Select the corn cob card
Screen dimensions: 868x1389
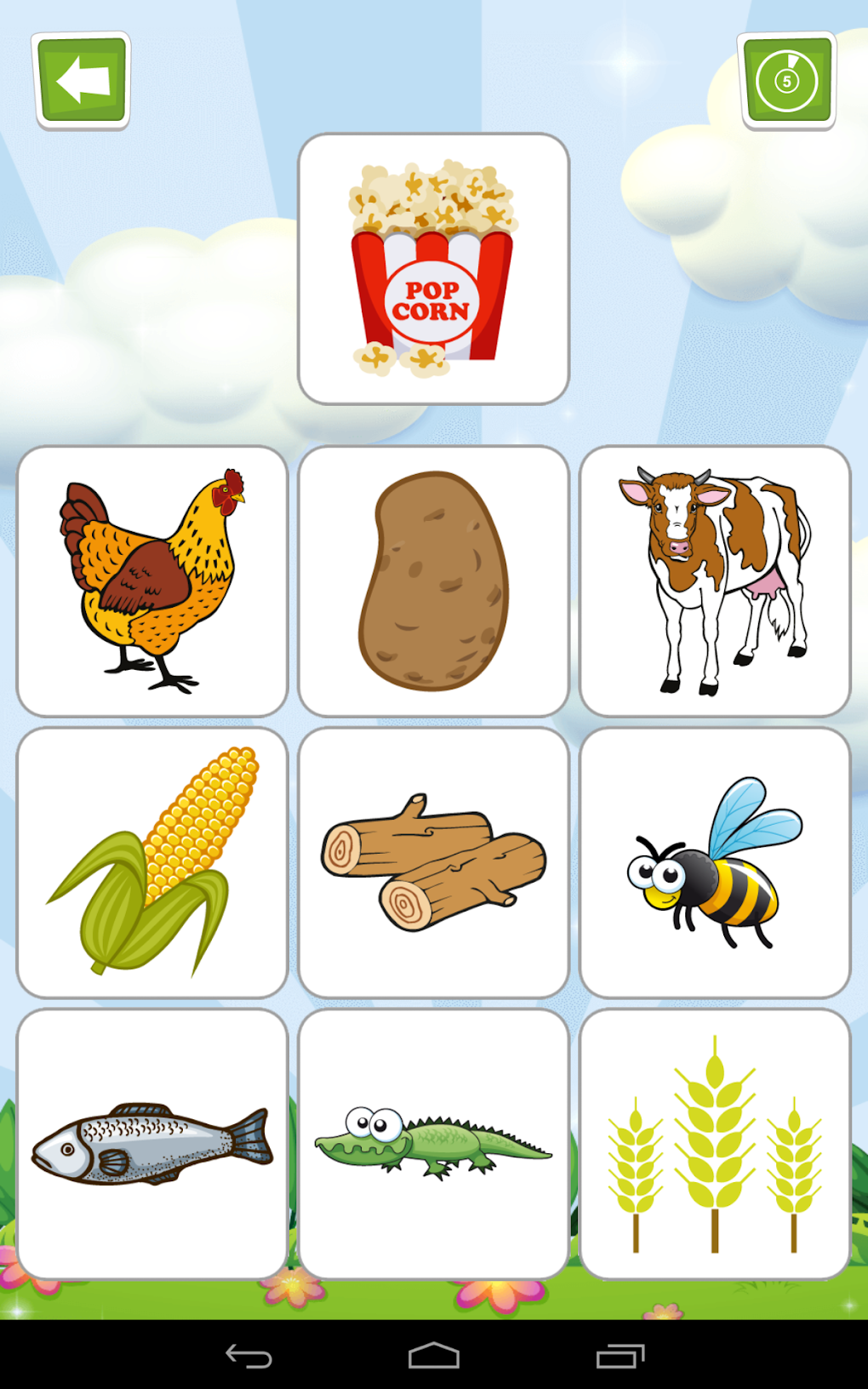152,863
